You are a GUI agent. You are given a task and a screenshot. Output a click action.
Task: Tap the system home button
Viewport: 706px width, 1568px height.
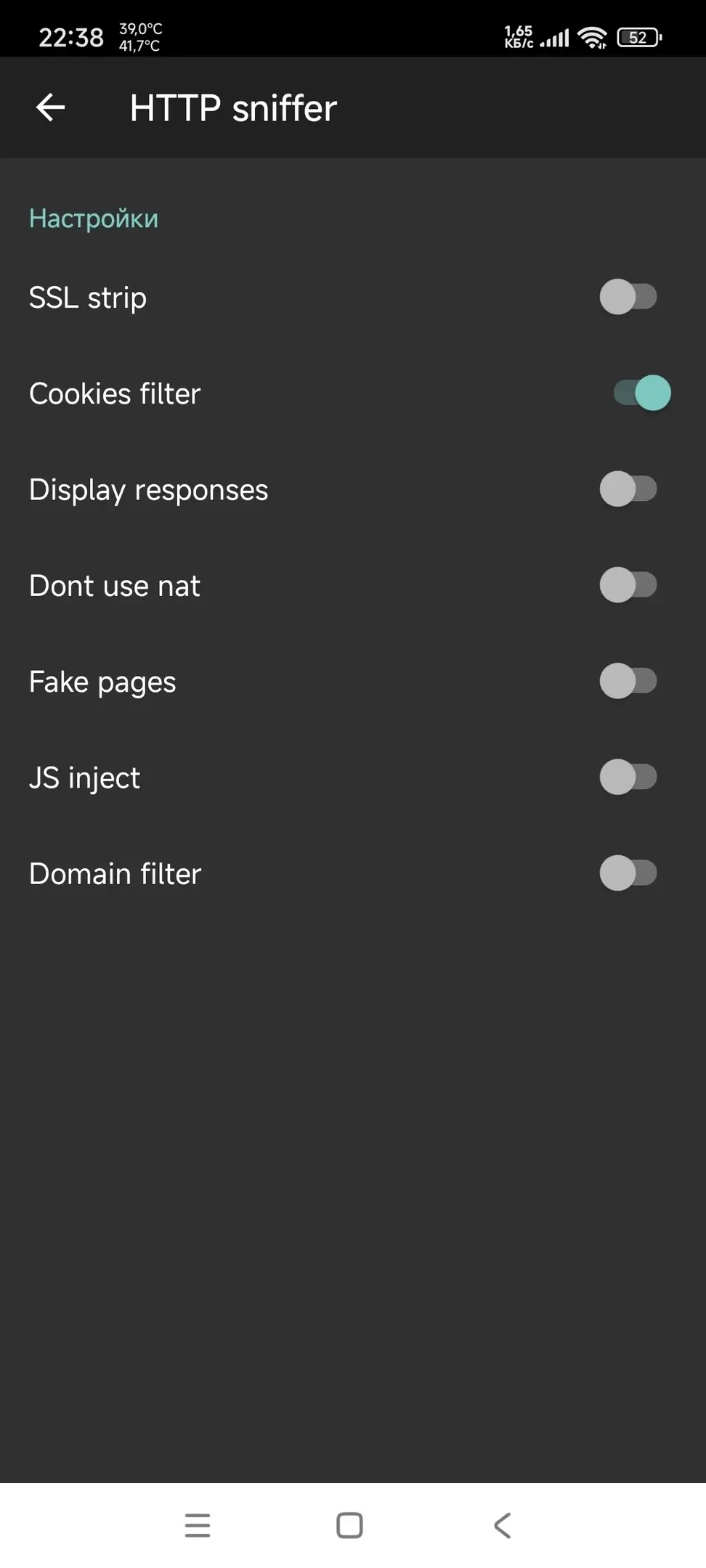click(x=349, y=1525)
